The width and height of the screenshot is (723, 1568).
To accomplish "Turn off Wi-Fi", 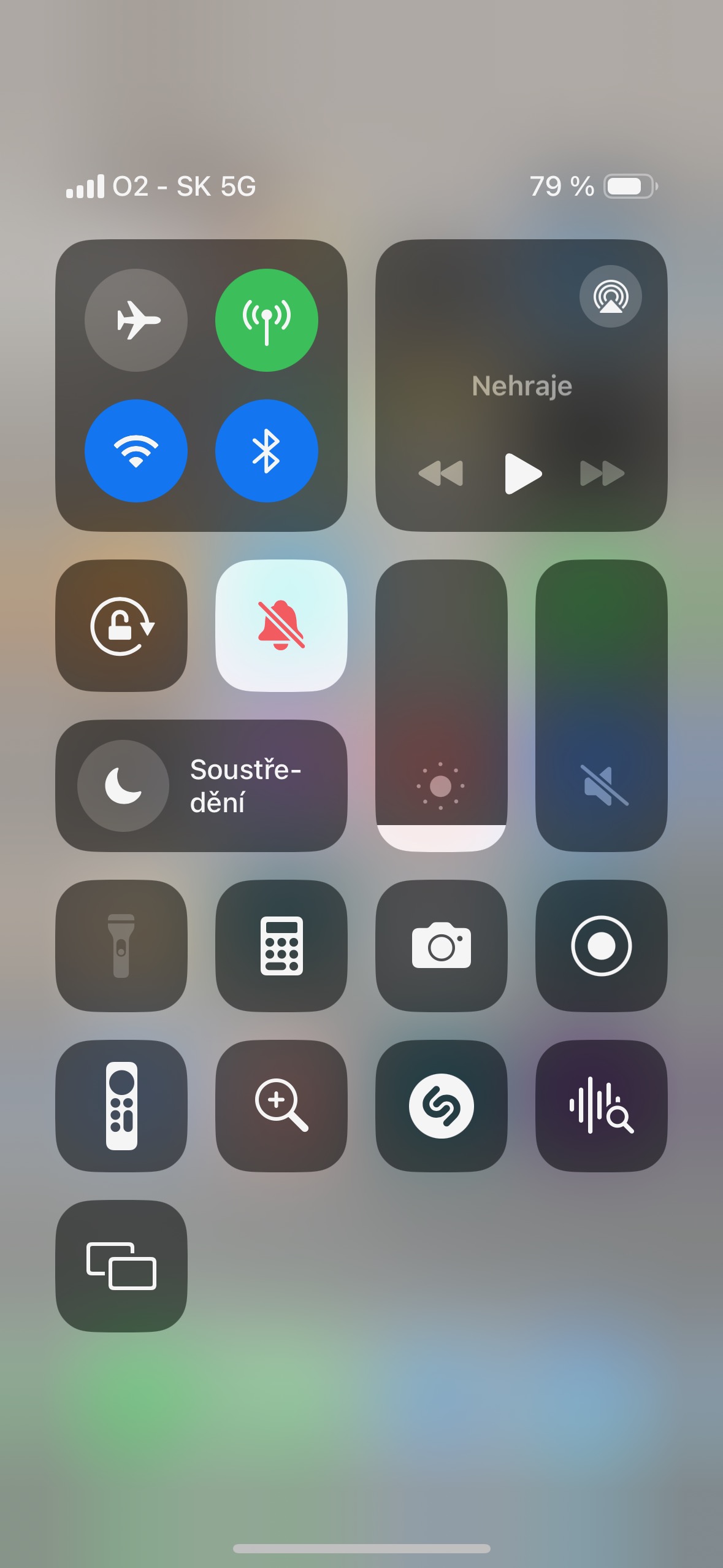I will [137, 451].
